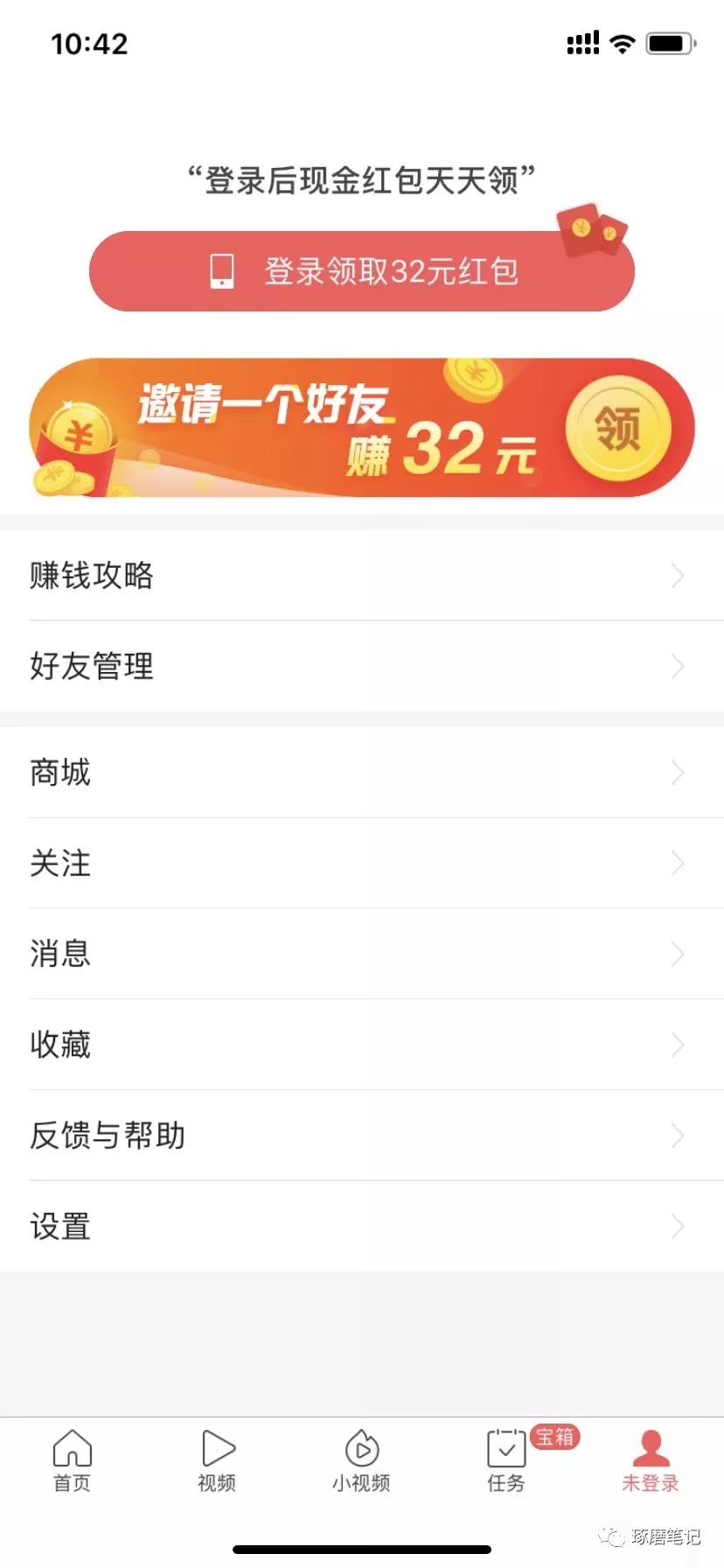Tap the 首页 home icon

coord(70,1452)
